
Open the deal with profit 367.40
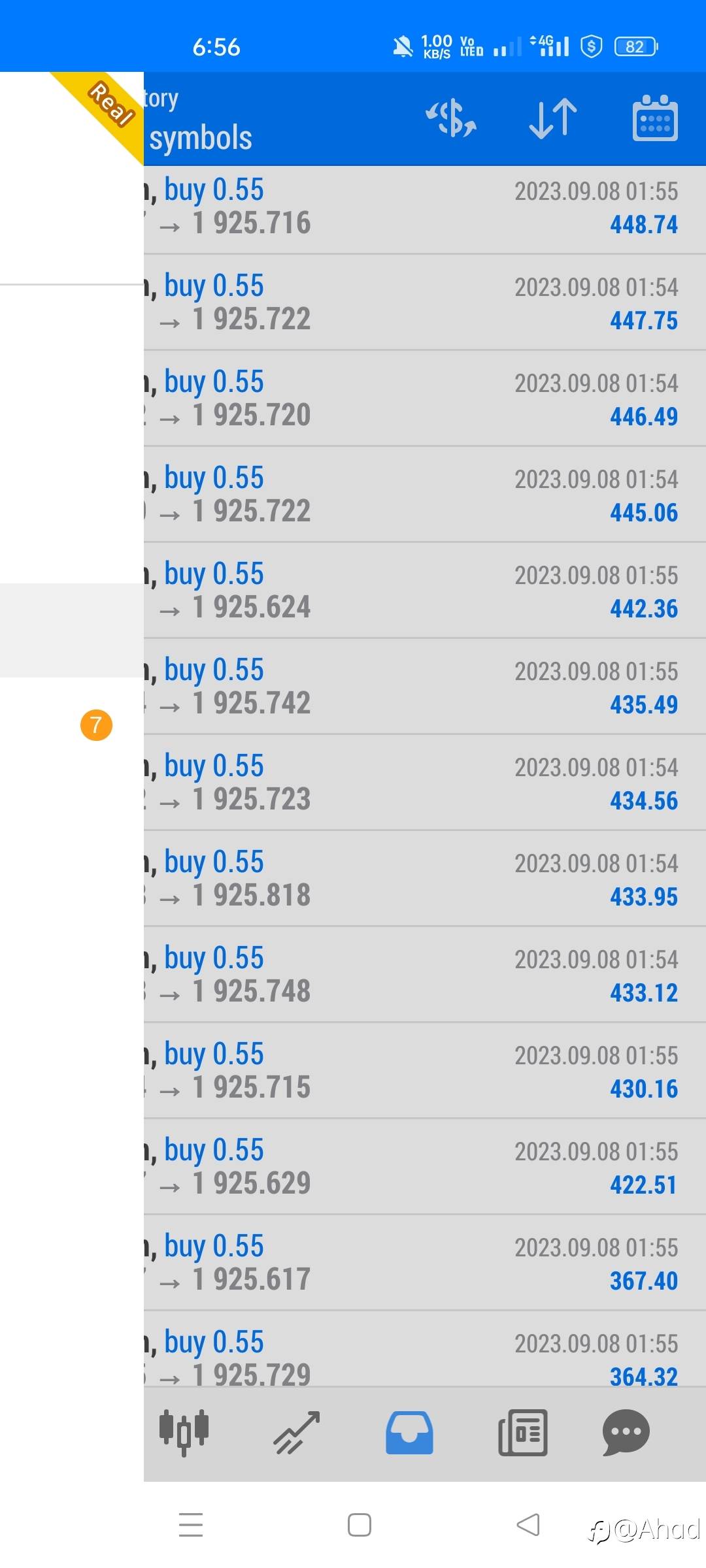tap(425, 1264)
